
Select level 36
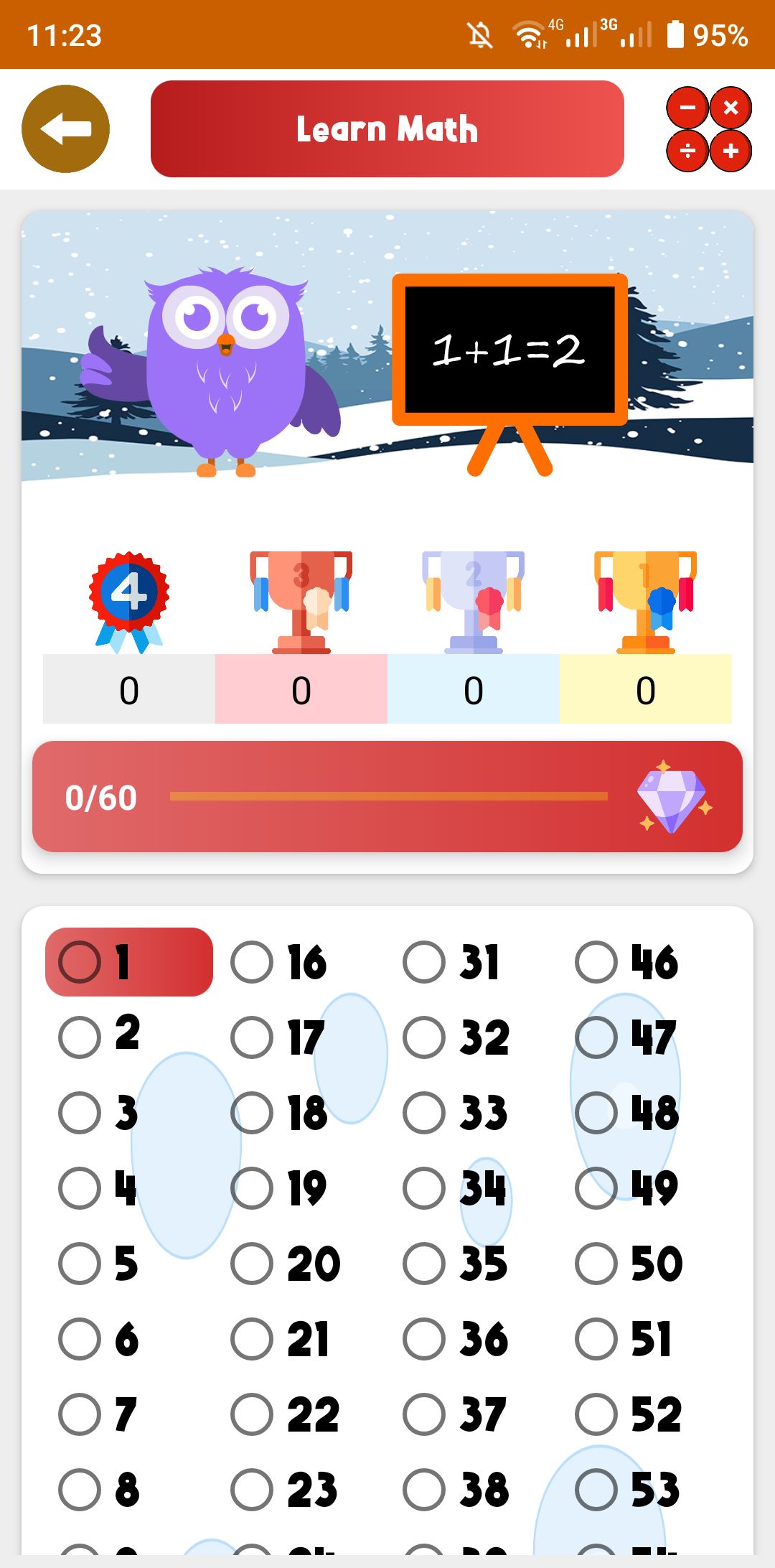tap(424, 1339)
